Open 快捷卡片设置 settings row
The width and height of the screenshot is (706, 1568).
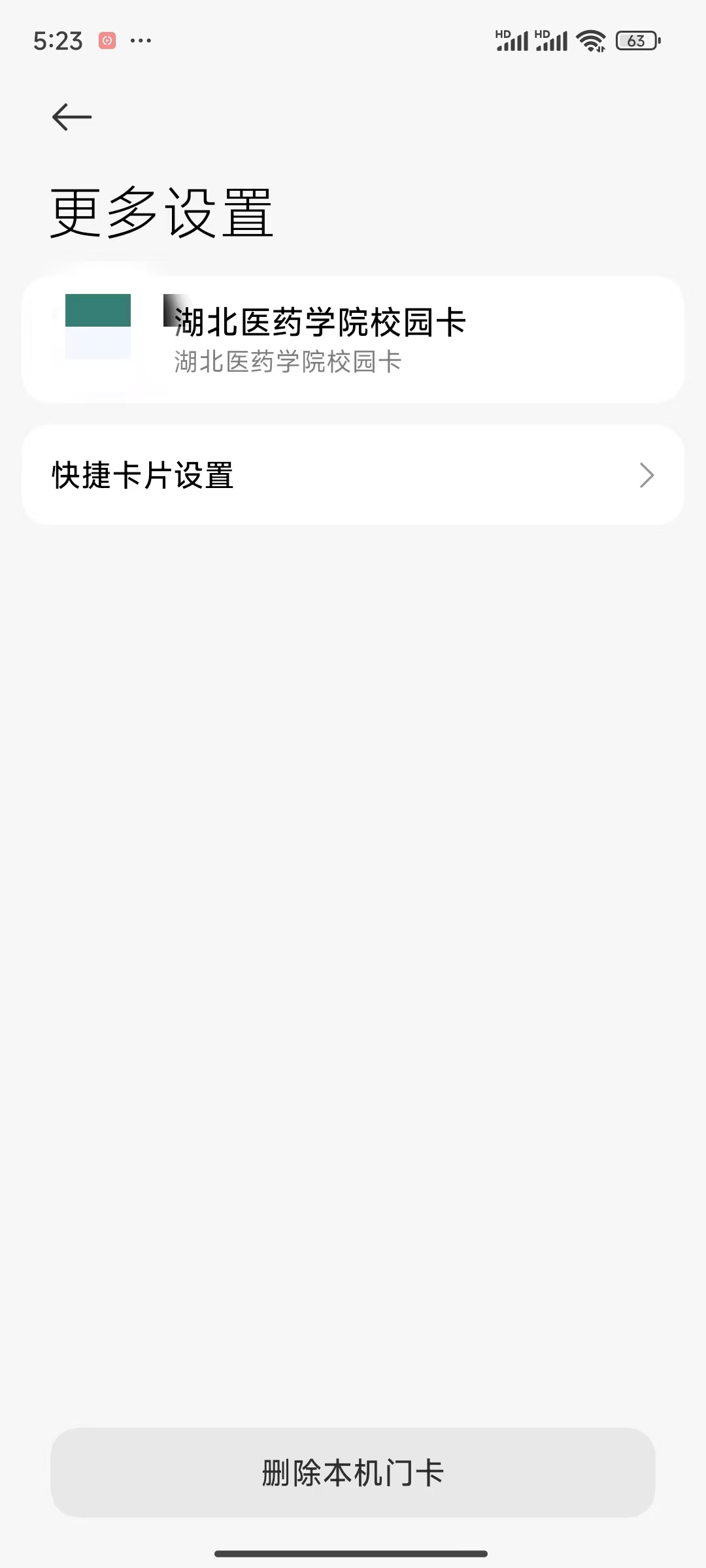tap(353, 475)
